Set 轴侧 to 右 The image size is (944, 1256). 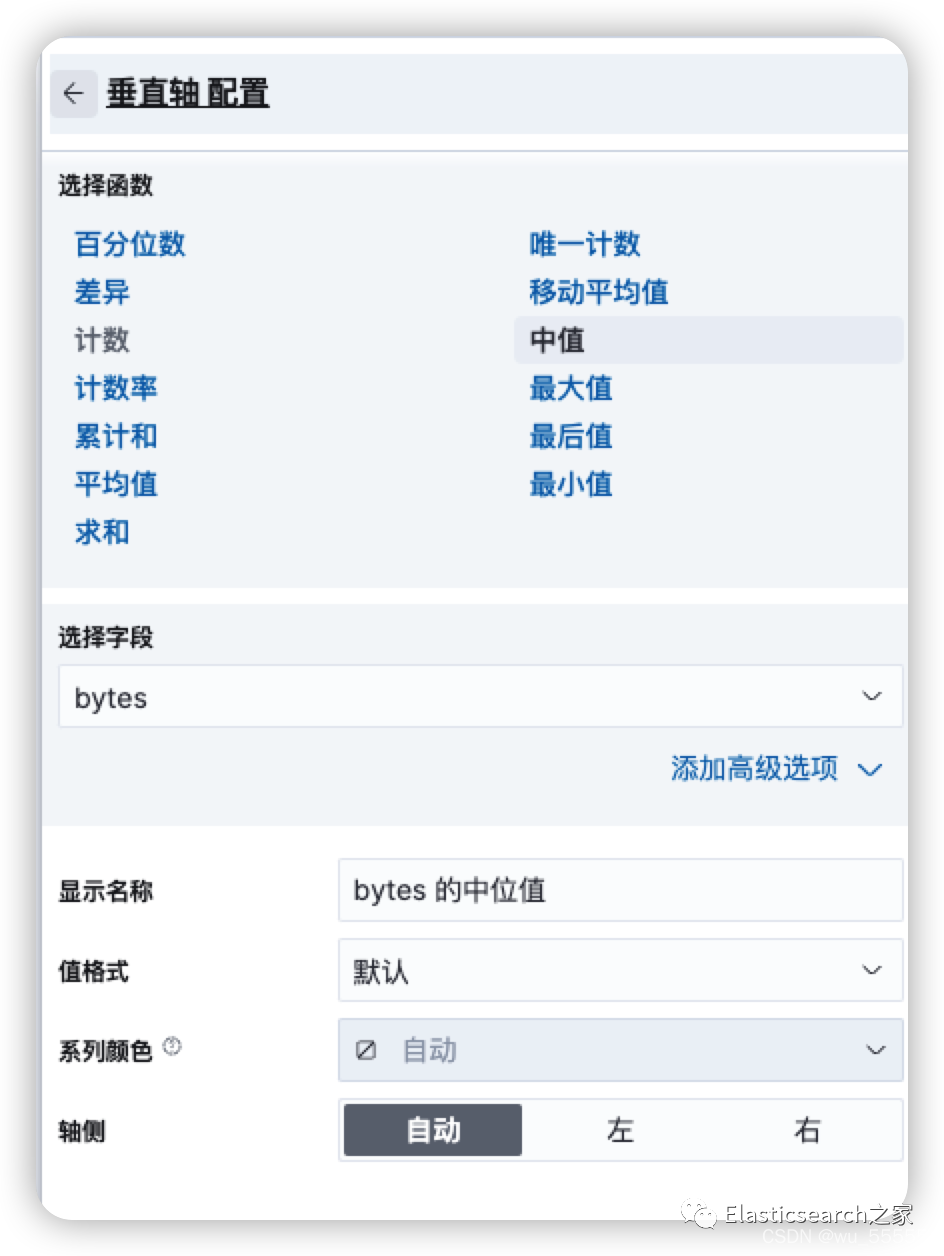[x=807, y=1130]
